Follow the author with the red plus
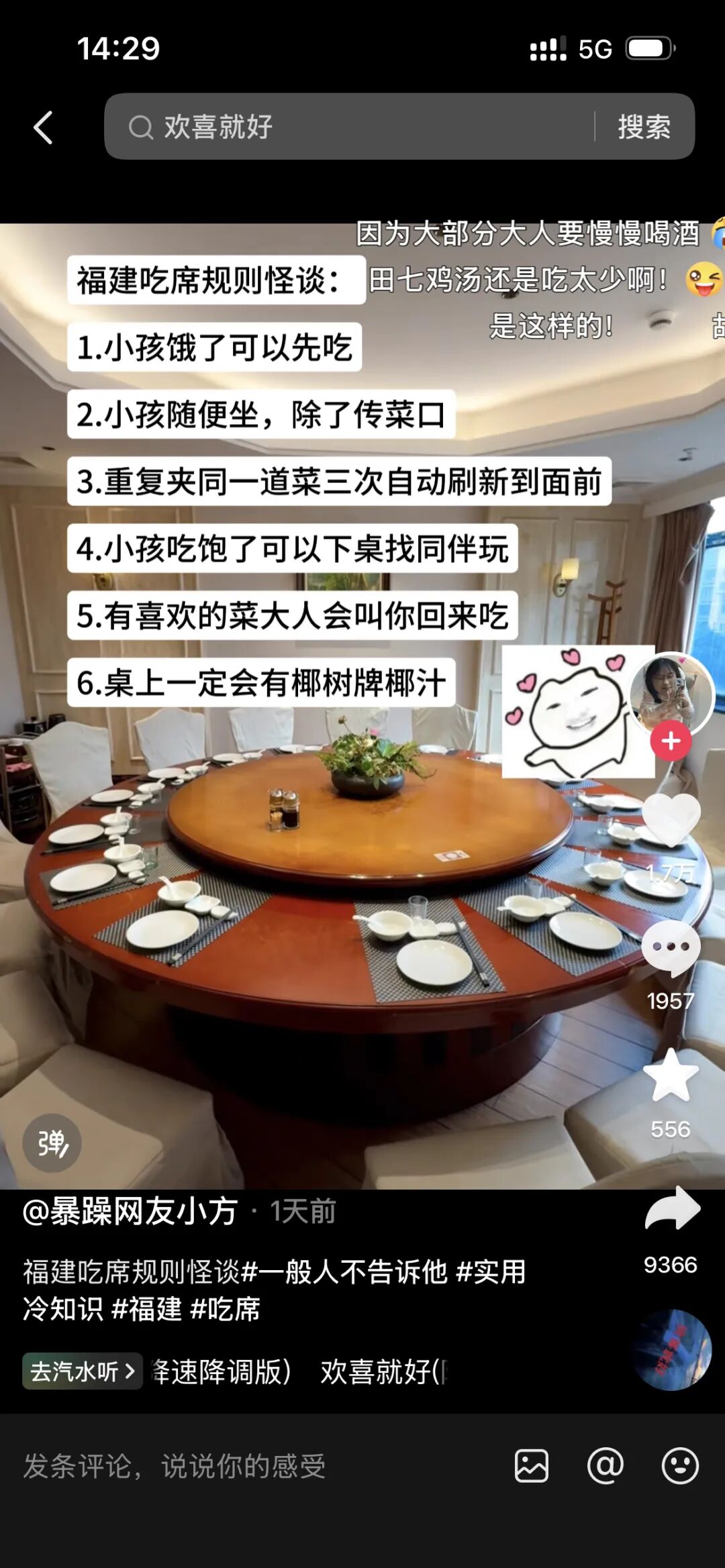The height and width of the screenshot is (1568, 725). tap(671, 741)
